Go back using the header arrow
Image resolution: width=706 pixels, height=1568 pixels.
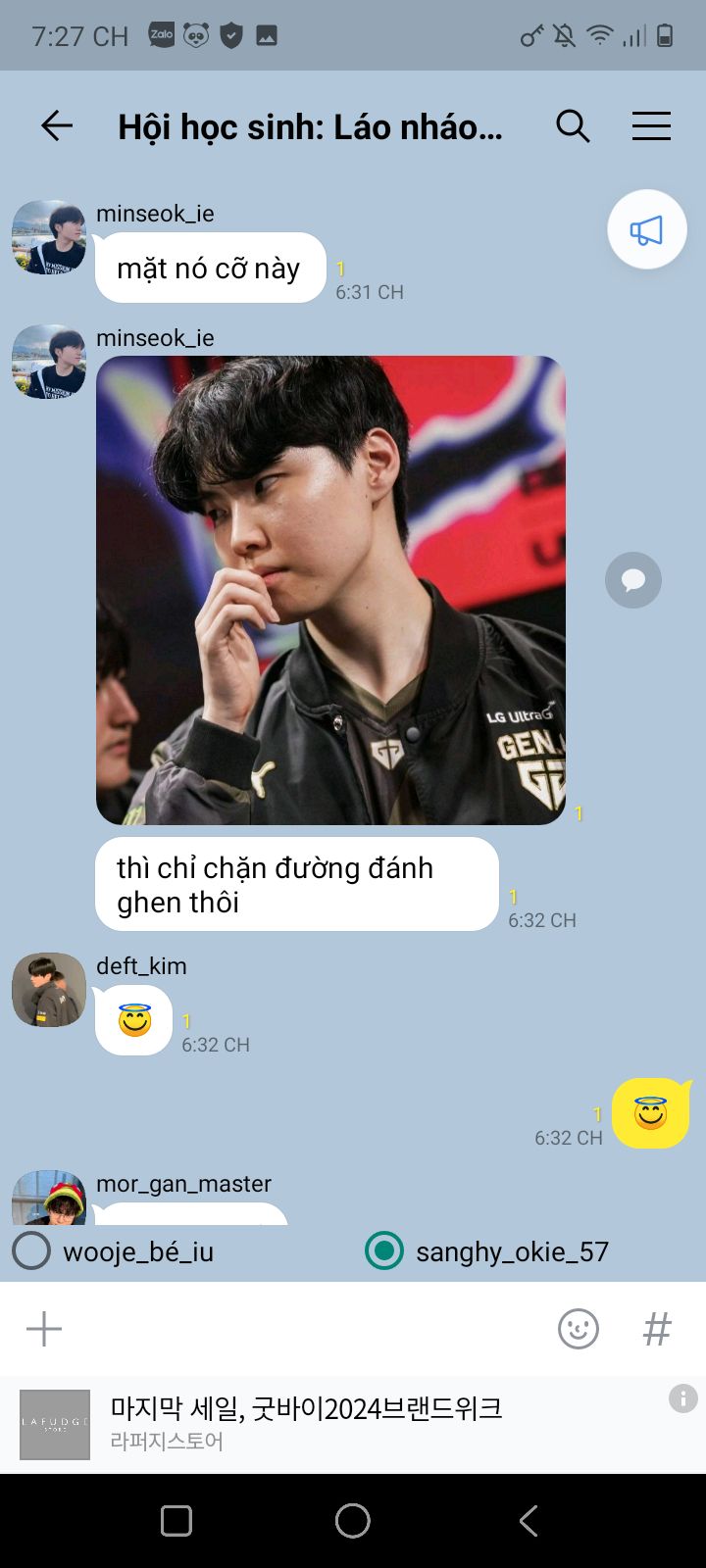tap(57, 125)
